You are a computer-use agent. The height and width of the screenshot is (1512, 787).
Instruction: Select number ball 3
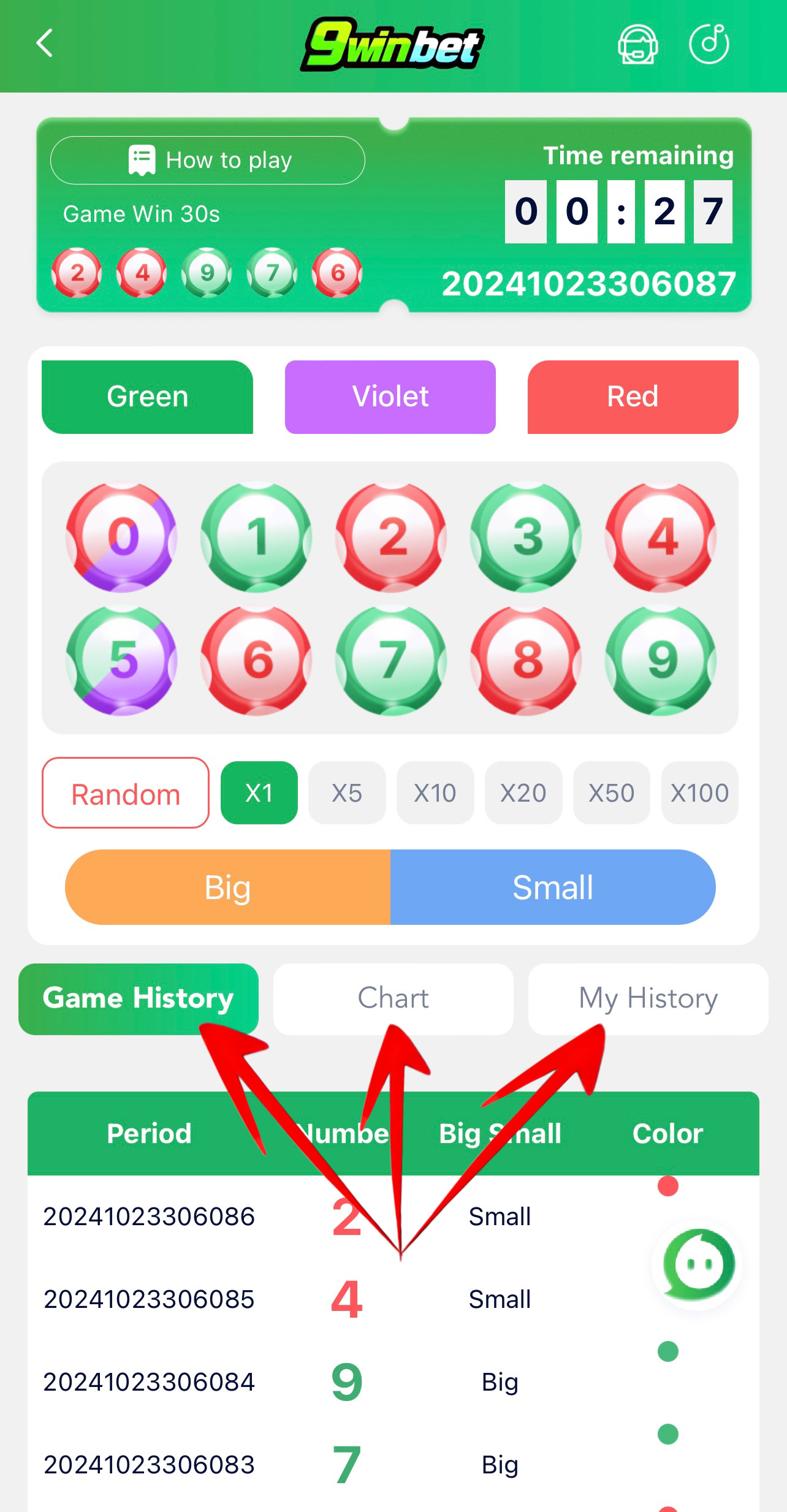526,537
